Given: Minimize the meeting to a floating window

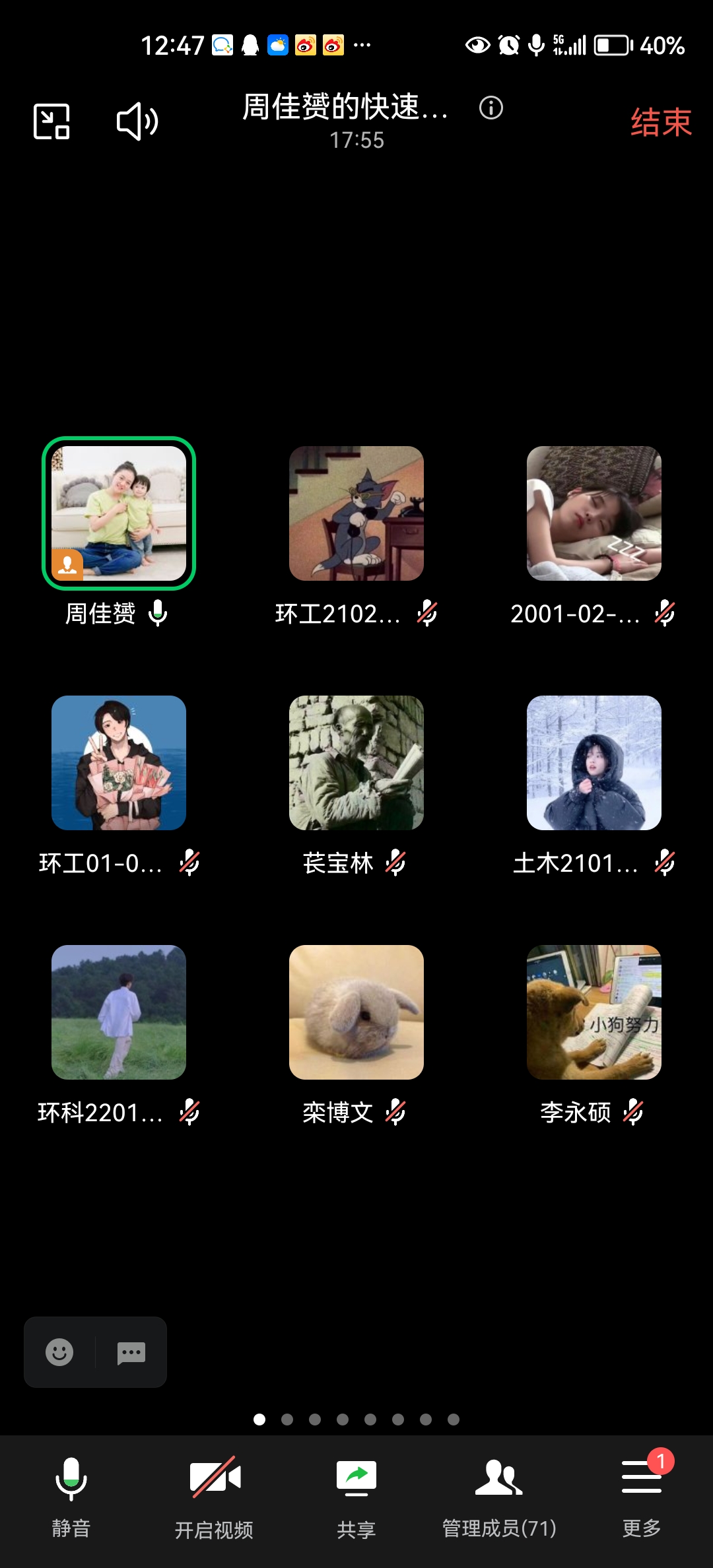Looking at the screenshot, I should 51,121.
